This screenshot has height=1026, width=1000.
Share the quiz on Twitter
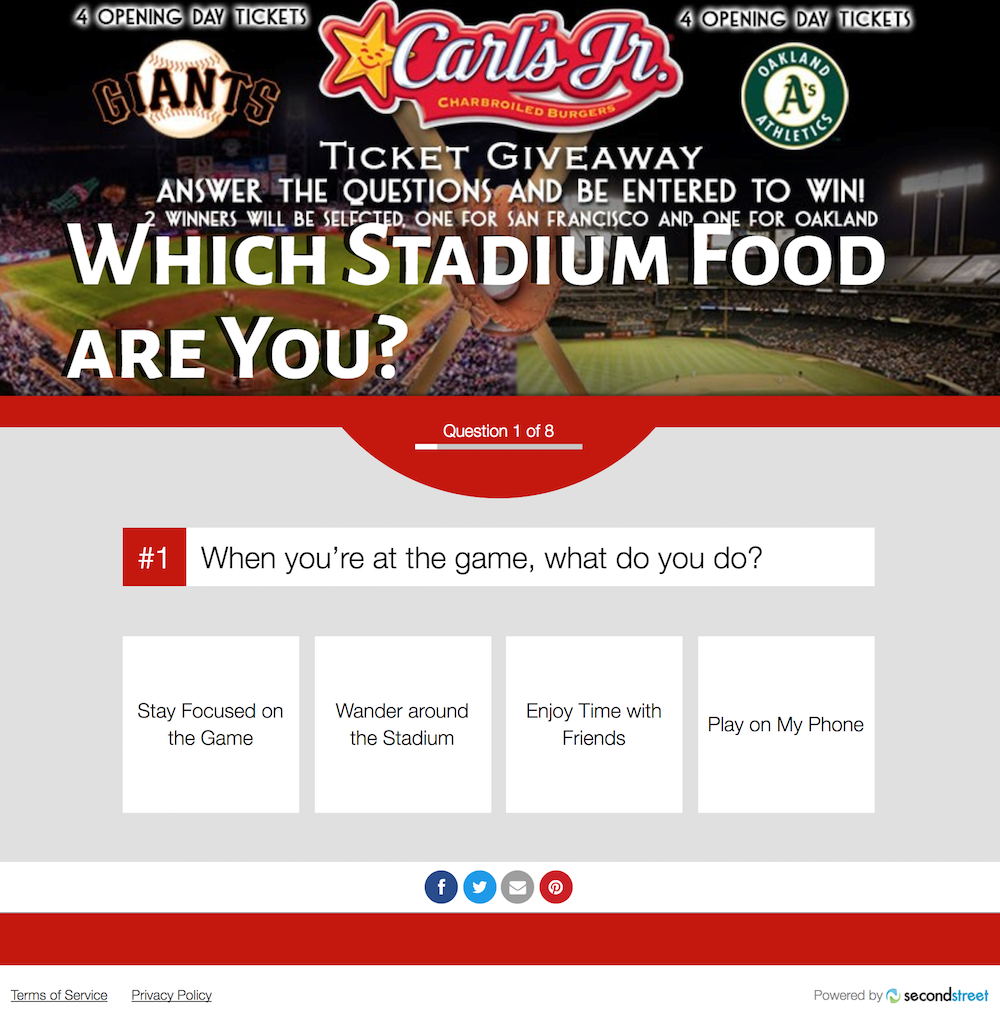coord(480,887)
